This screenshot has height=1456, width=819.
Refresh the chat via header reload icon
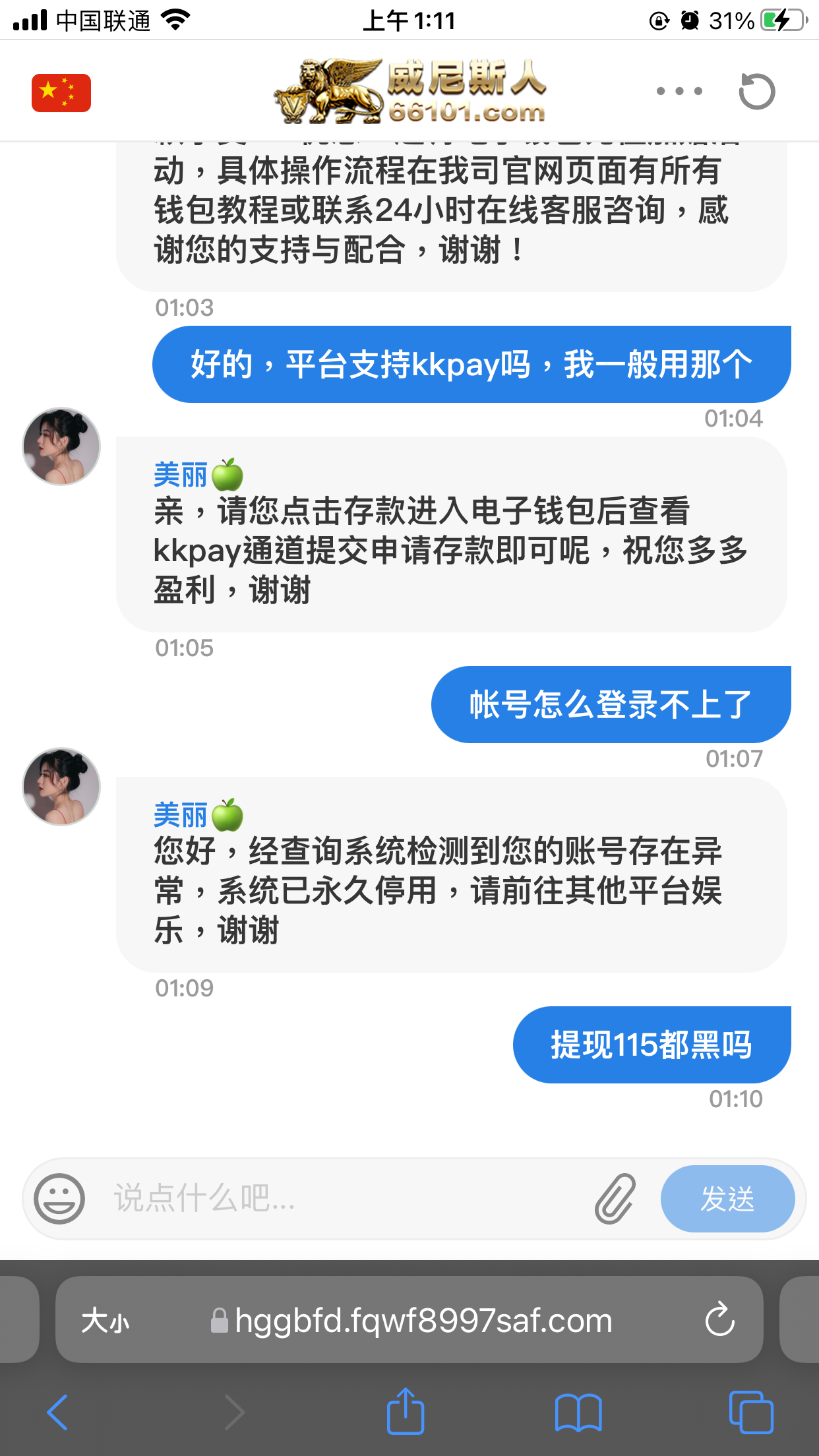756,92
